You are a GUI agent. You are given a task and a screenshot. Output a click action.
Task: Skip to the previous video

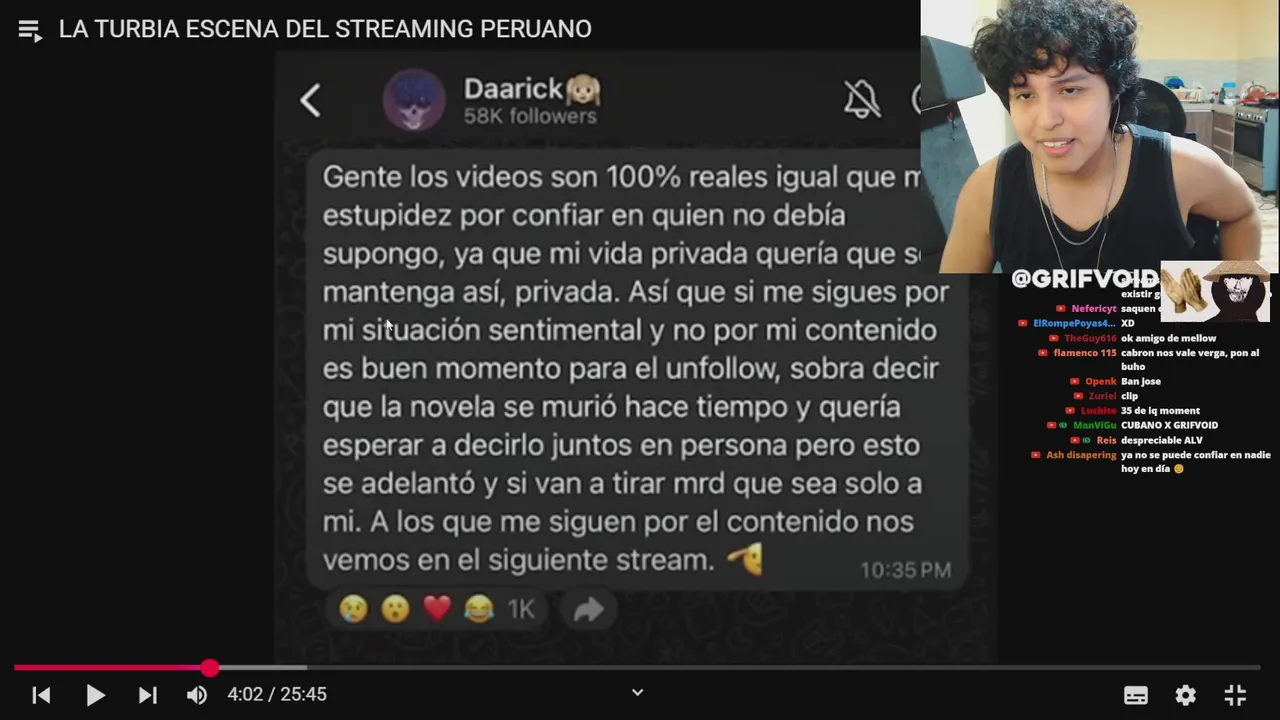click(41, 695)
